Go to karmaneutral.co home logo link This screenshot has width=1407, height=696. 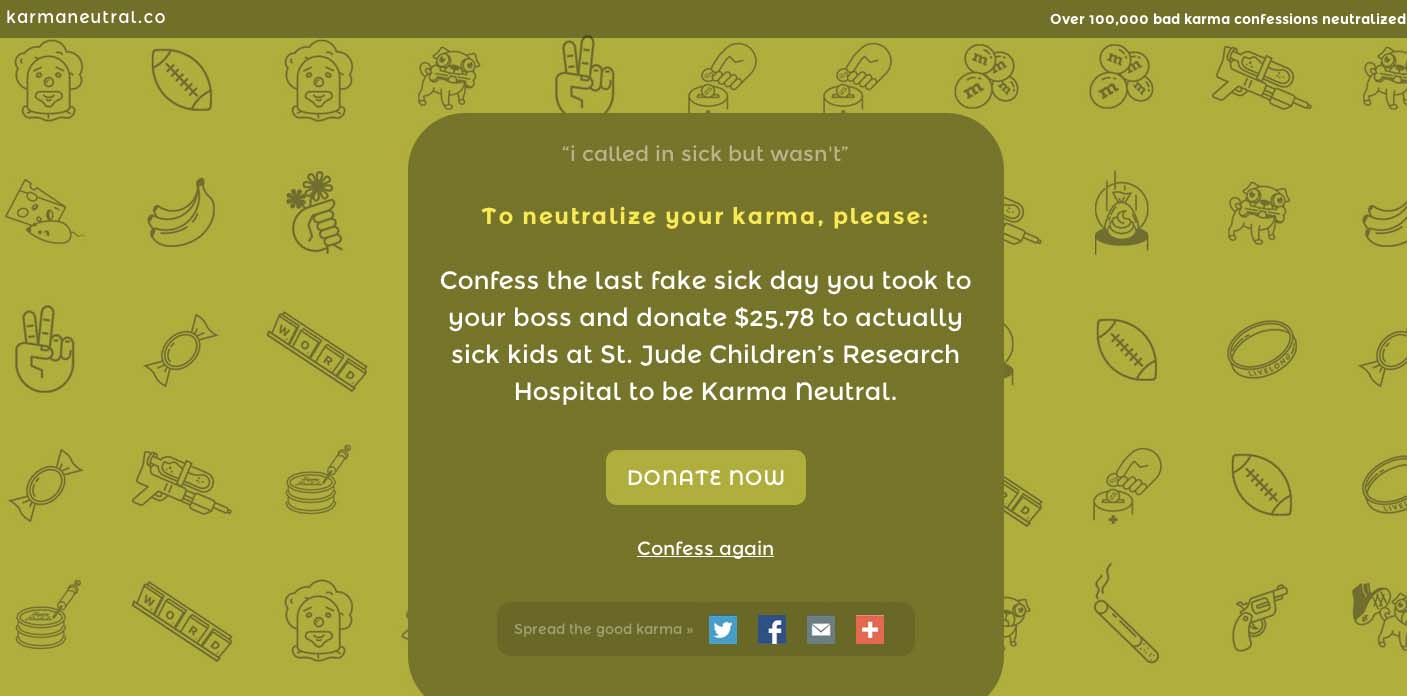pos(86,17)
